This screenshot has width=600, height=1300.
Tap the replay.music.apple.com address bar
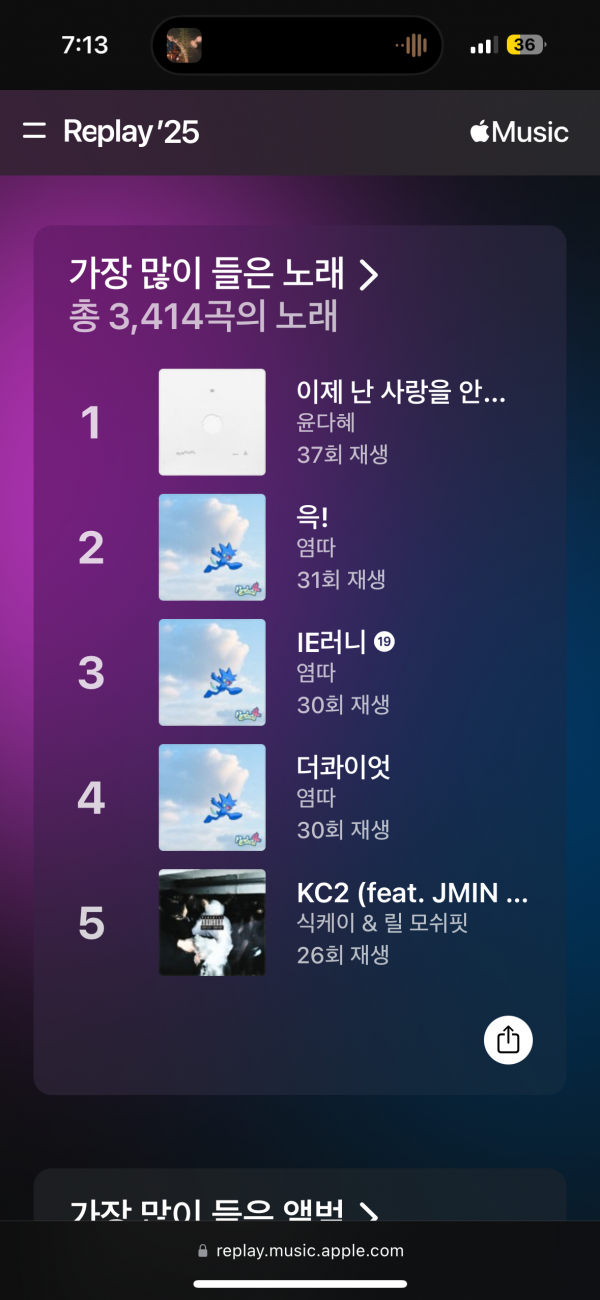[x=300, y=1250]
